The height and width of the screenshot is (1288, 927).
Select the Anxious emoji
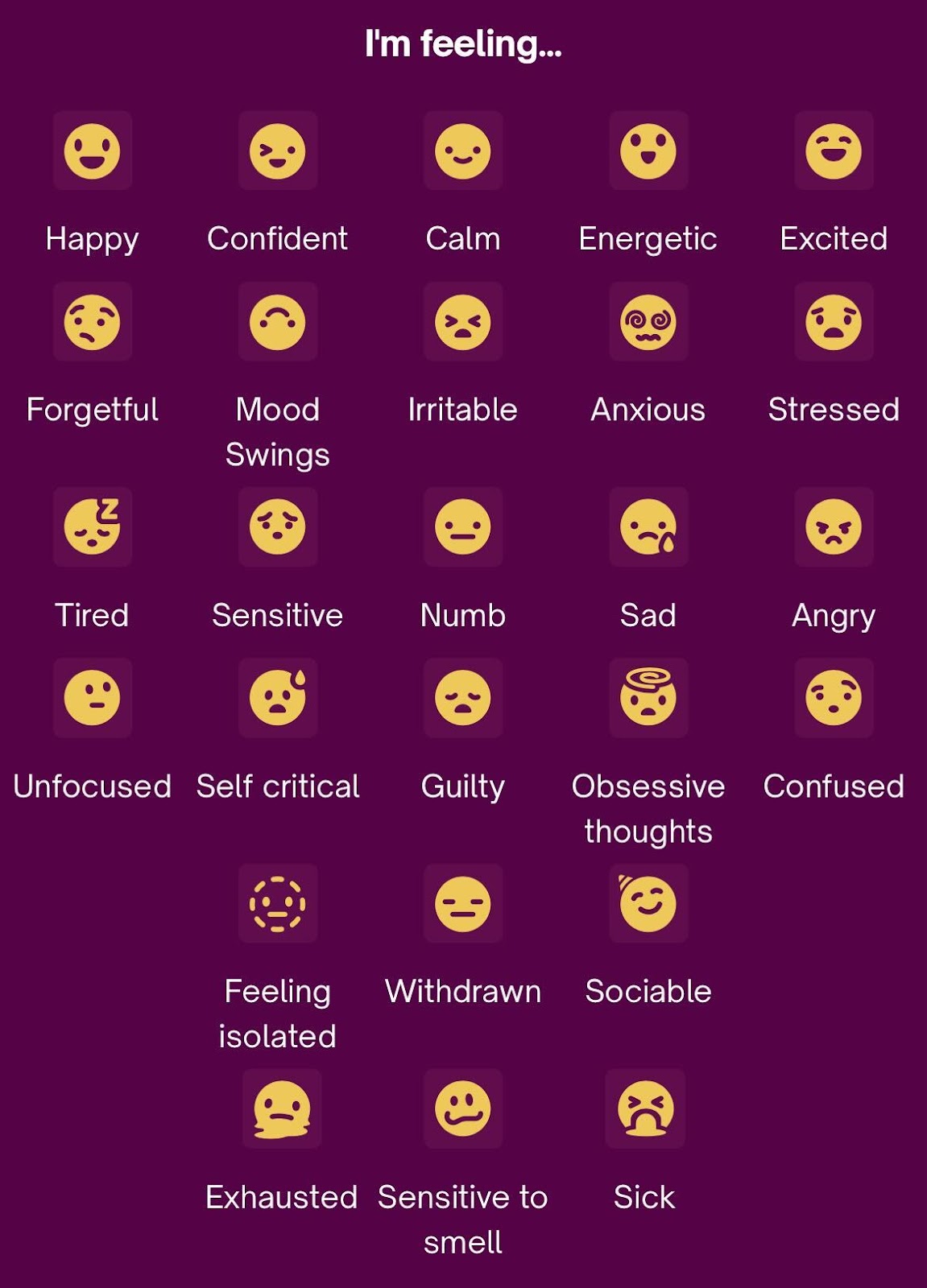(x=648, y=322)
